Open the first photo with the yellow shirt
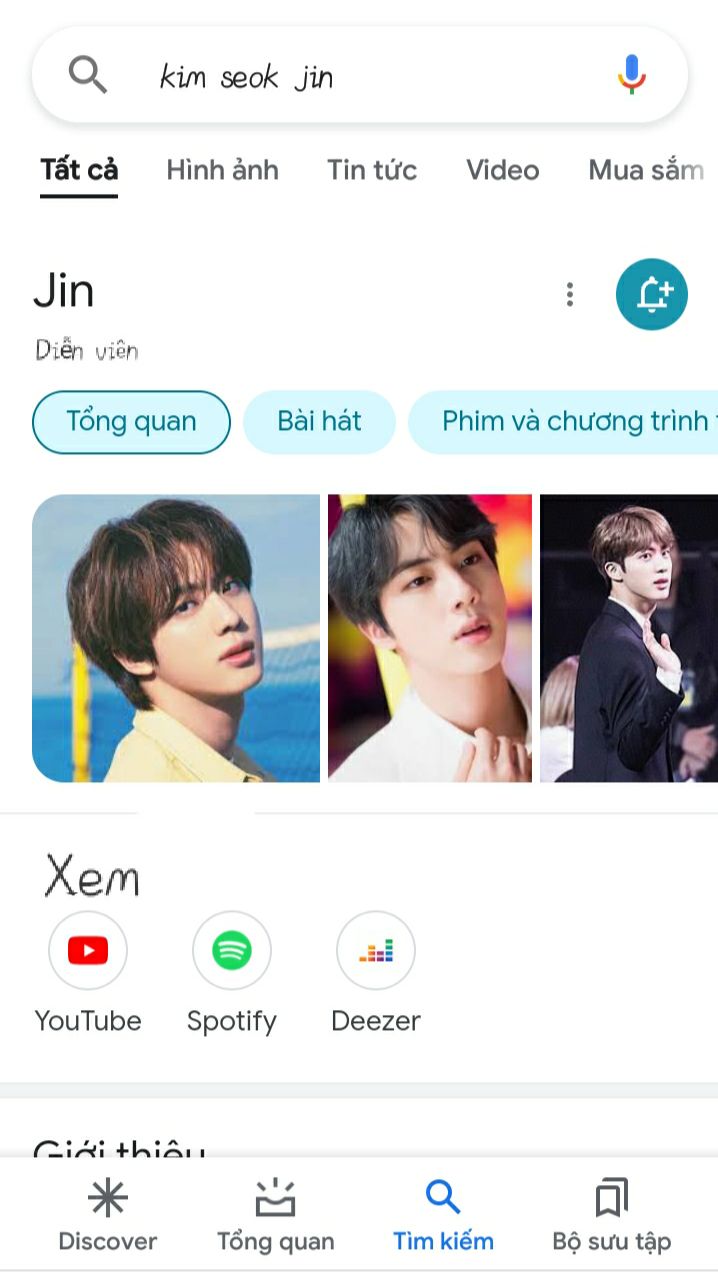 [176, 638]
